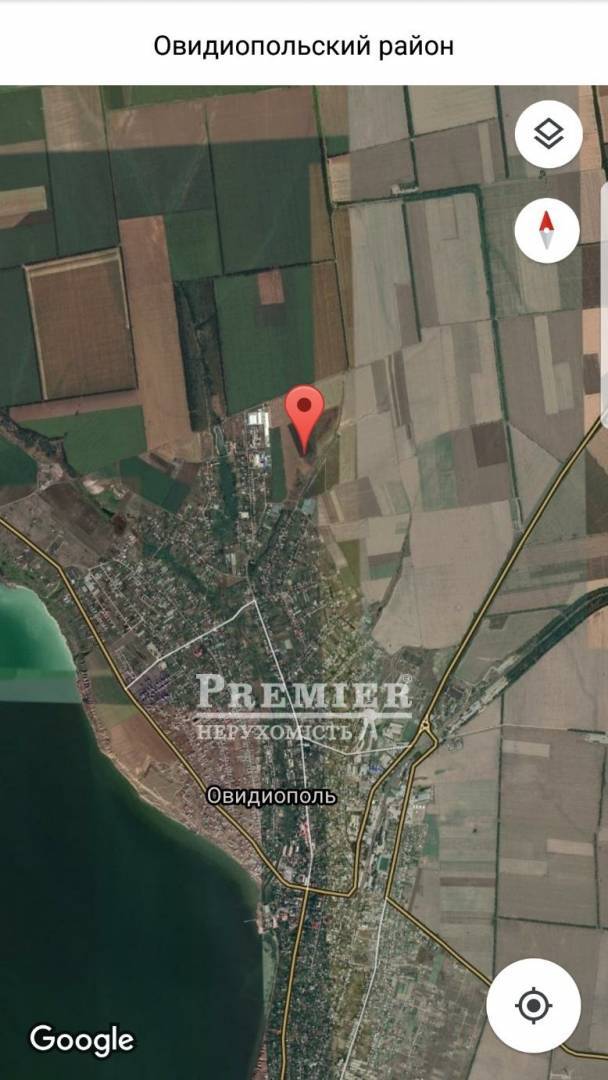Center the map on my location
This screenshot has height=1080, width=608.
[x=534, y=1004]
